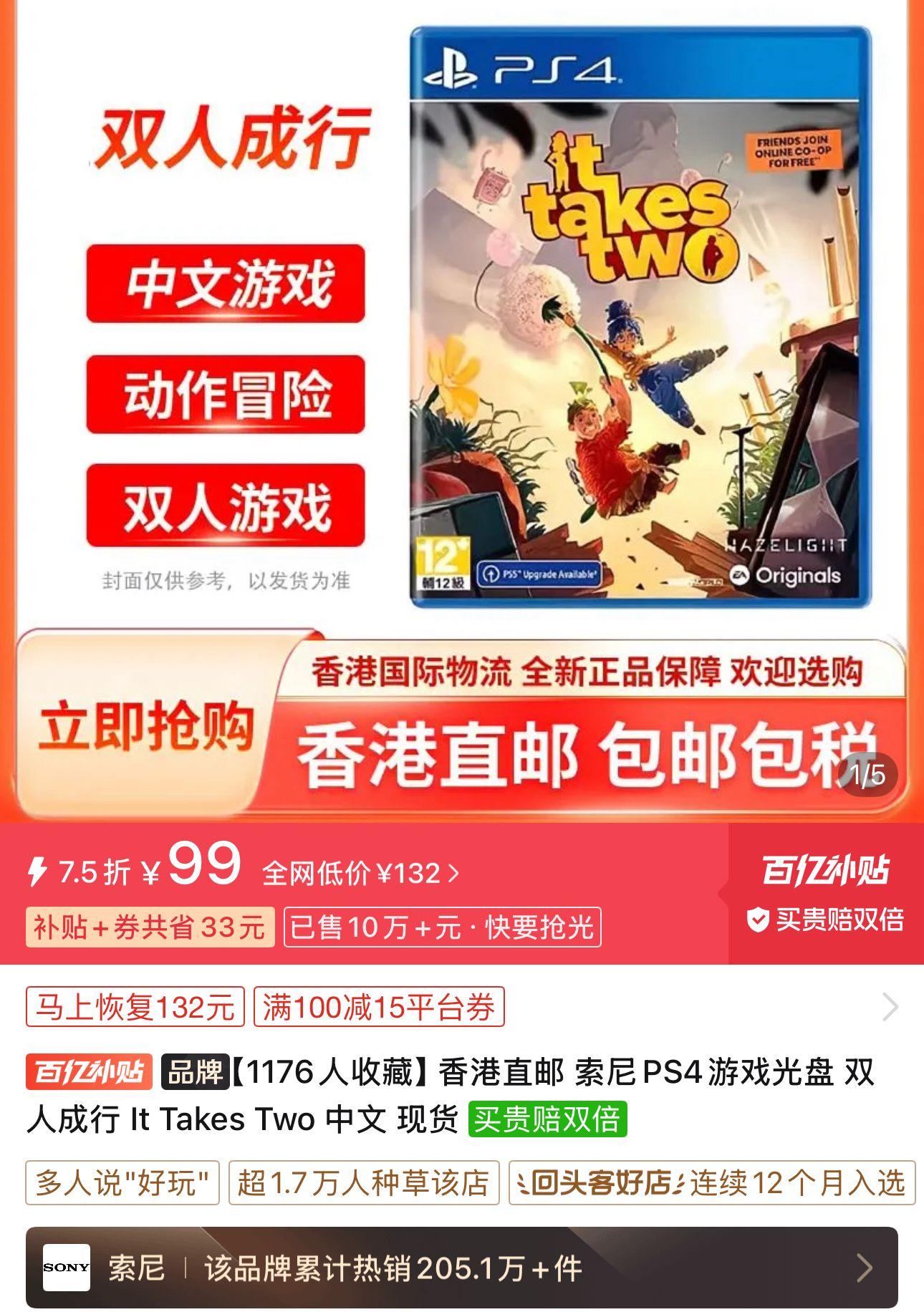View the 全网低价 ¥132 price details

(x=361, y=873)
